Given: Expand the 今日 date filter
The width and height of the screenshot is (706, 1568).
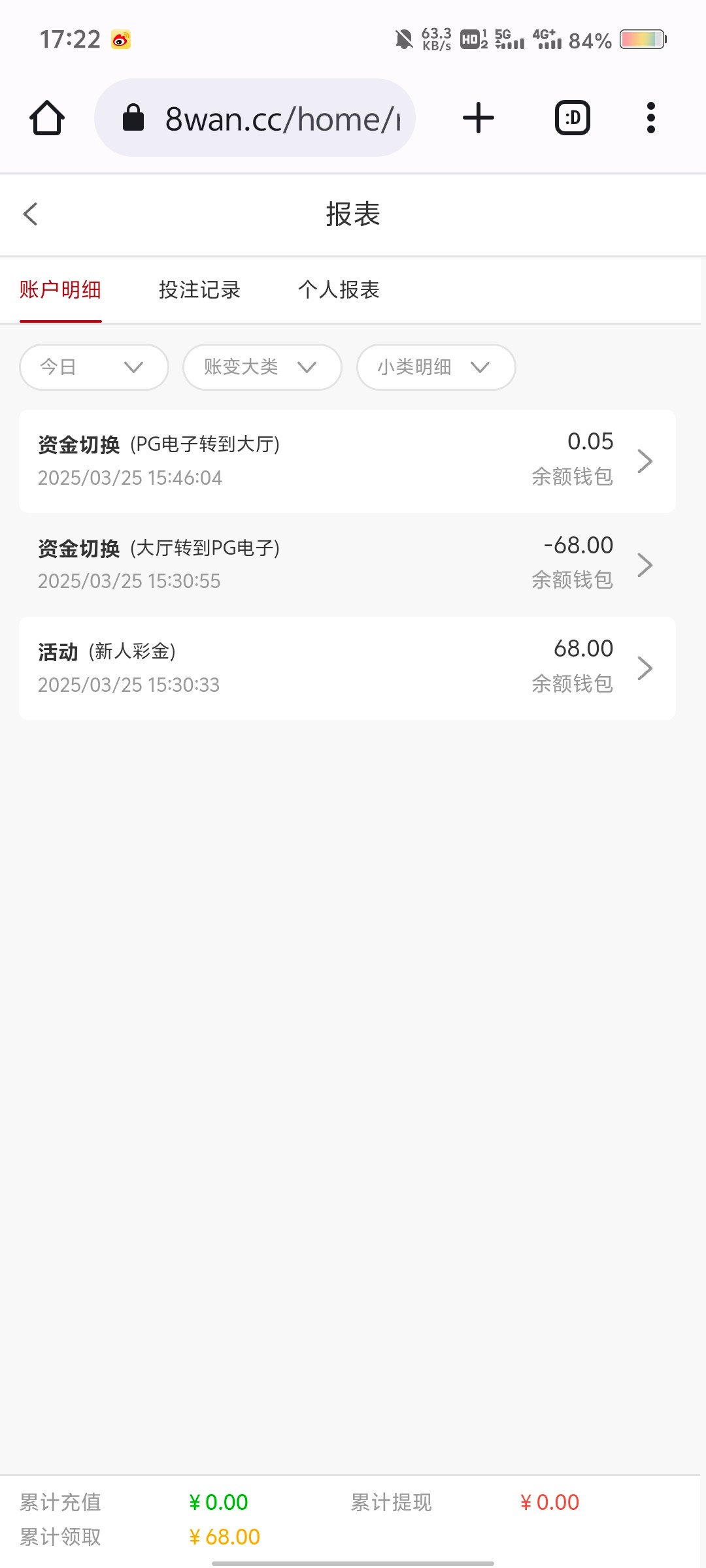Looking at the screenshot, I should pos(94,367).
